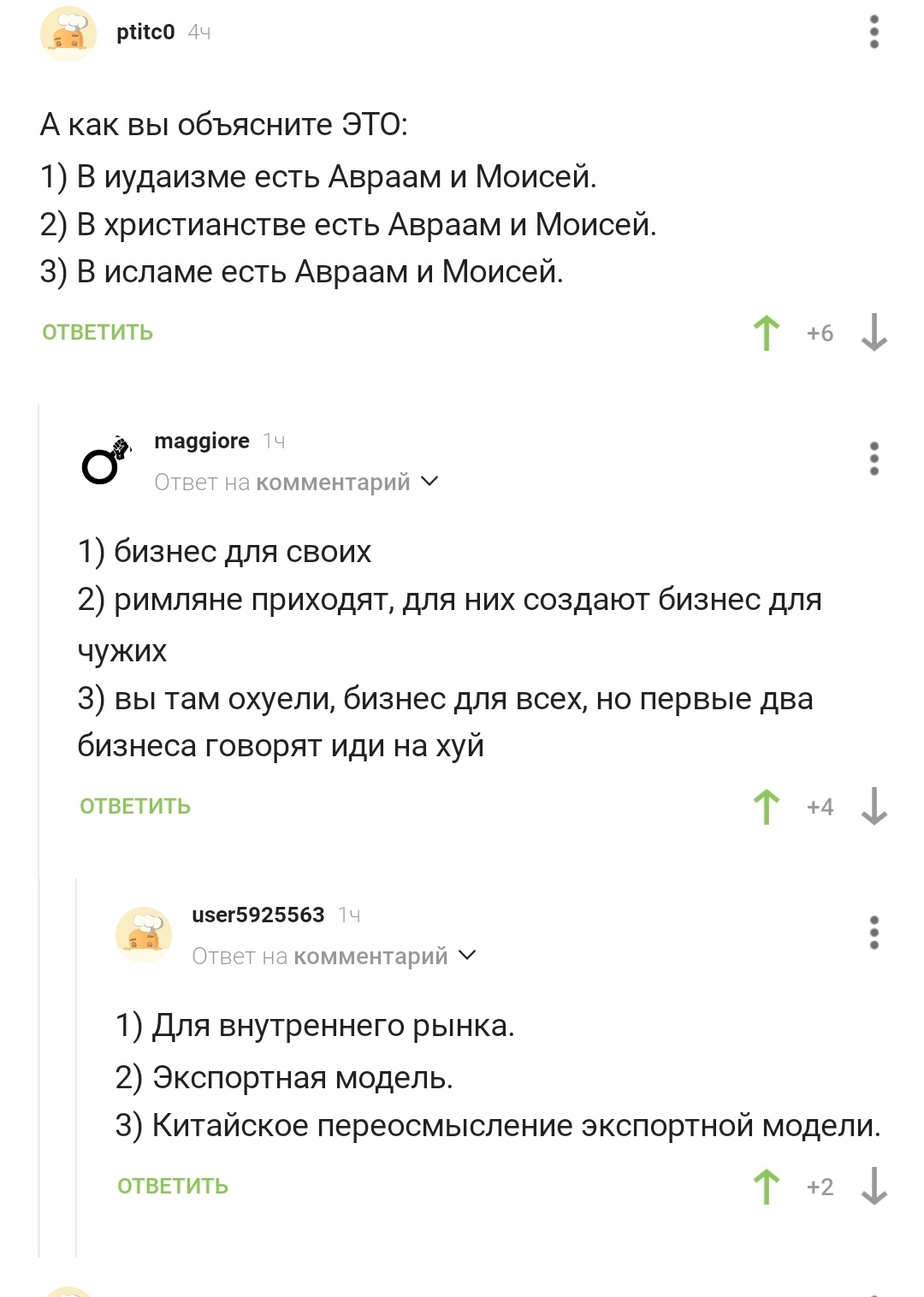Downvote user5925563's comment
Image resolution: width=924 pixels, height=1297 pixels.
[874, 1187]
